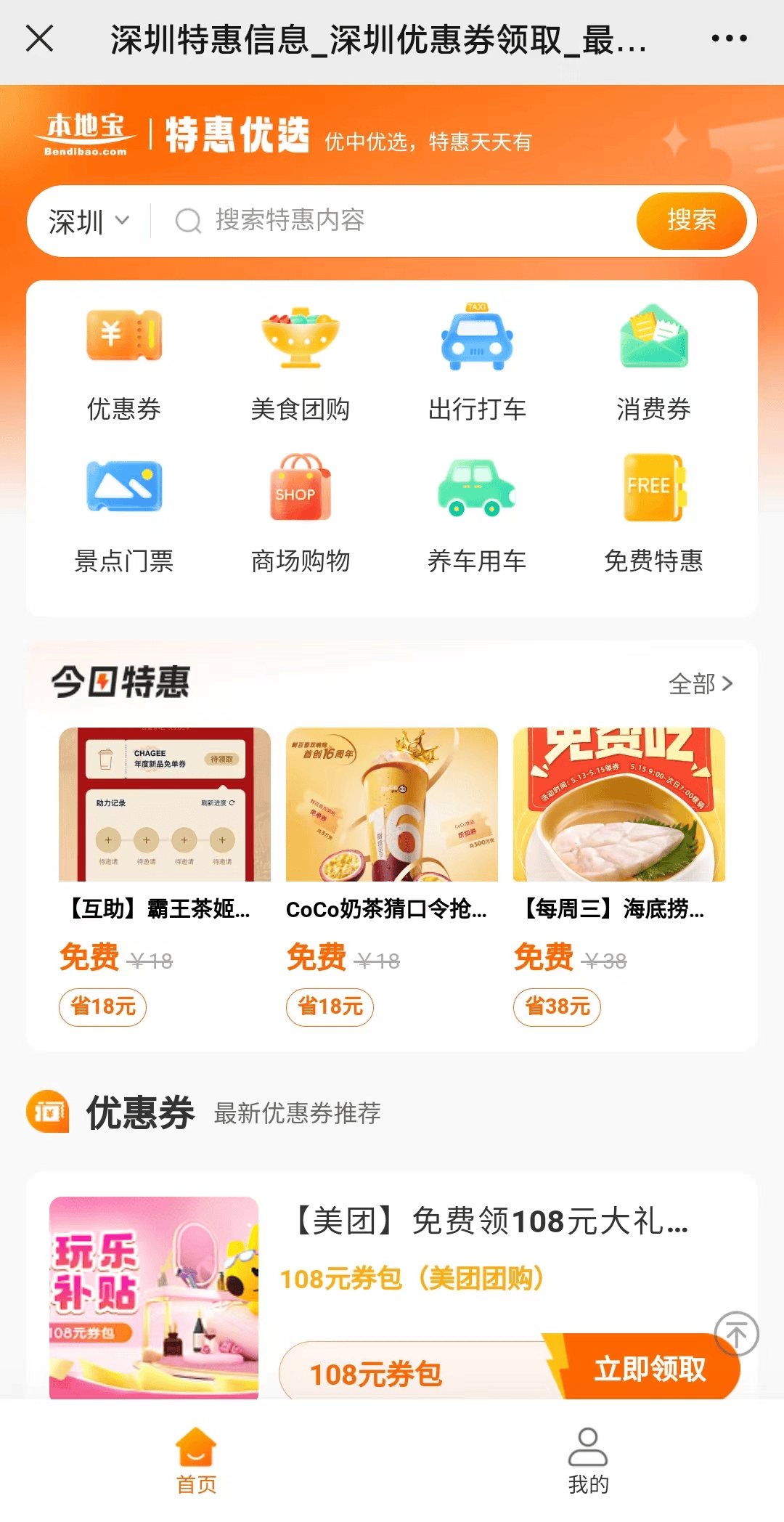Click the search input field
The image size is (784, 1522).
tap(363, 221)
